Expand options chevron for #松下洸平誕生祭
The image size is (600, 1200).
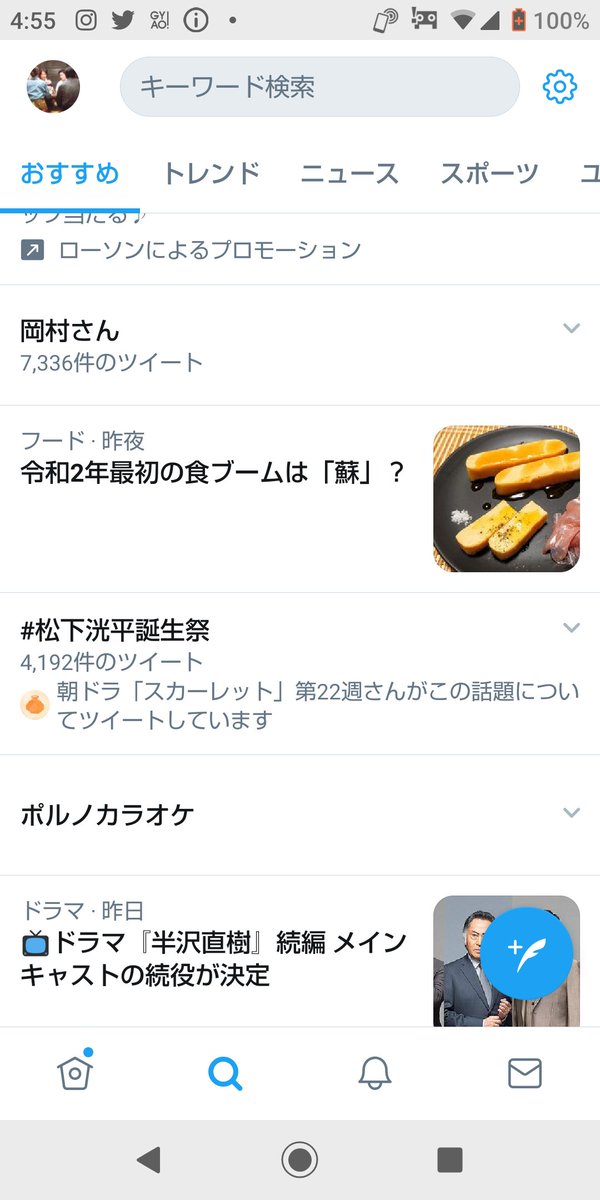click(571, 628)
